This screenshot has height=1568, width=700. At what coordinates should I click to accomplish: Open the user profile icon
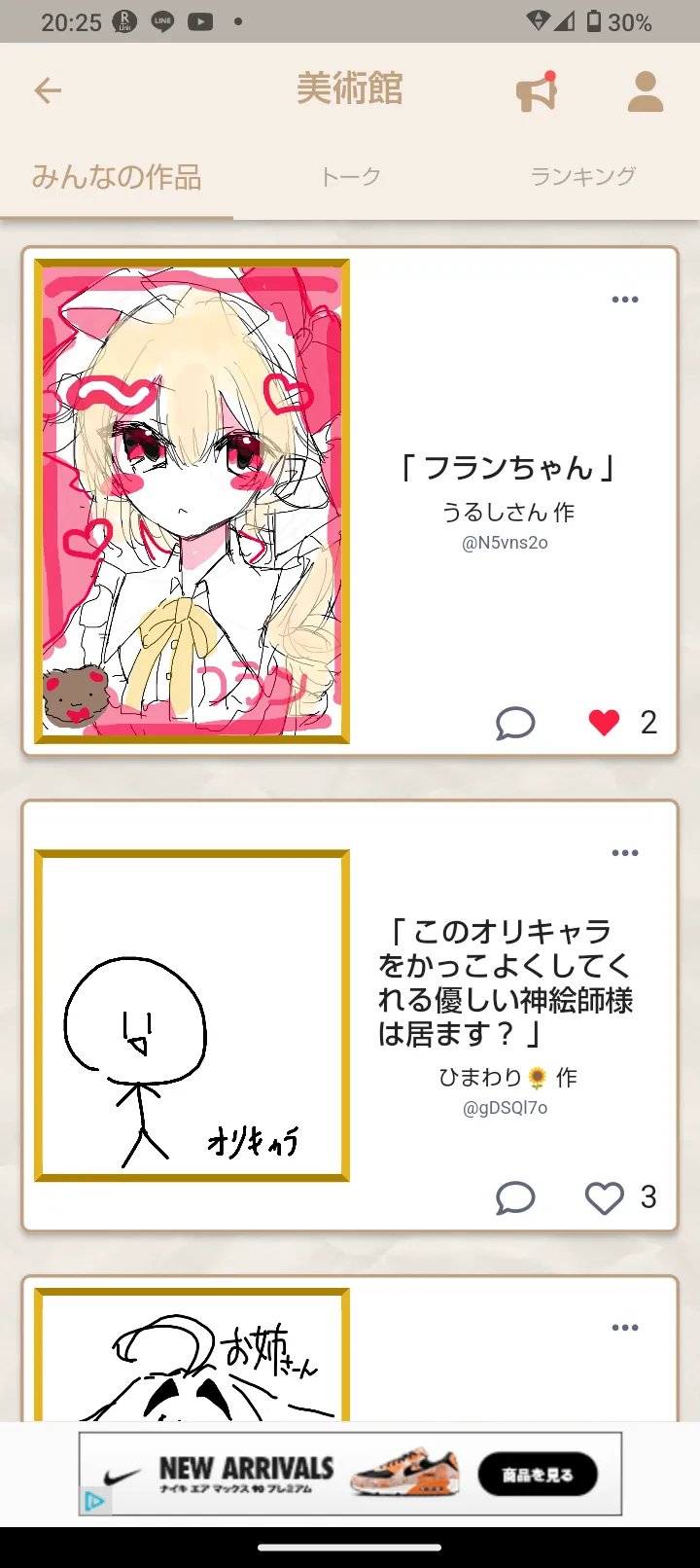tap(645, 91)
